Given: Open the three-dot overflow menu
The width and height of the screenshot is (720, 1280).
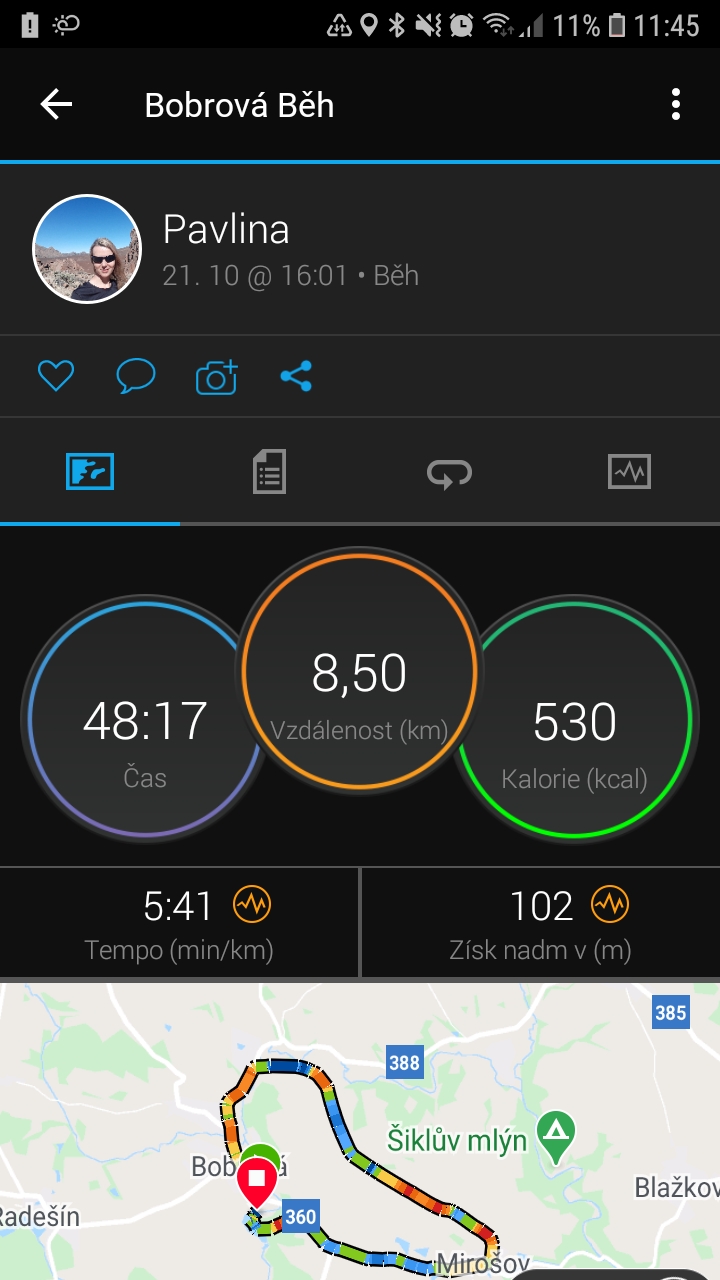Looking at the screenshot, I should click(676, 104).
